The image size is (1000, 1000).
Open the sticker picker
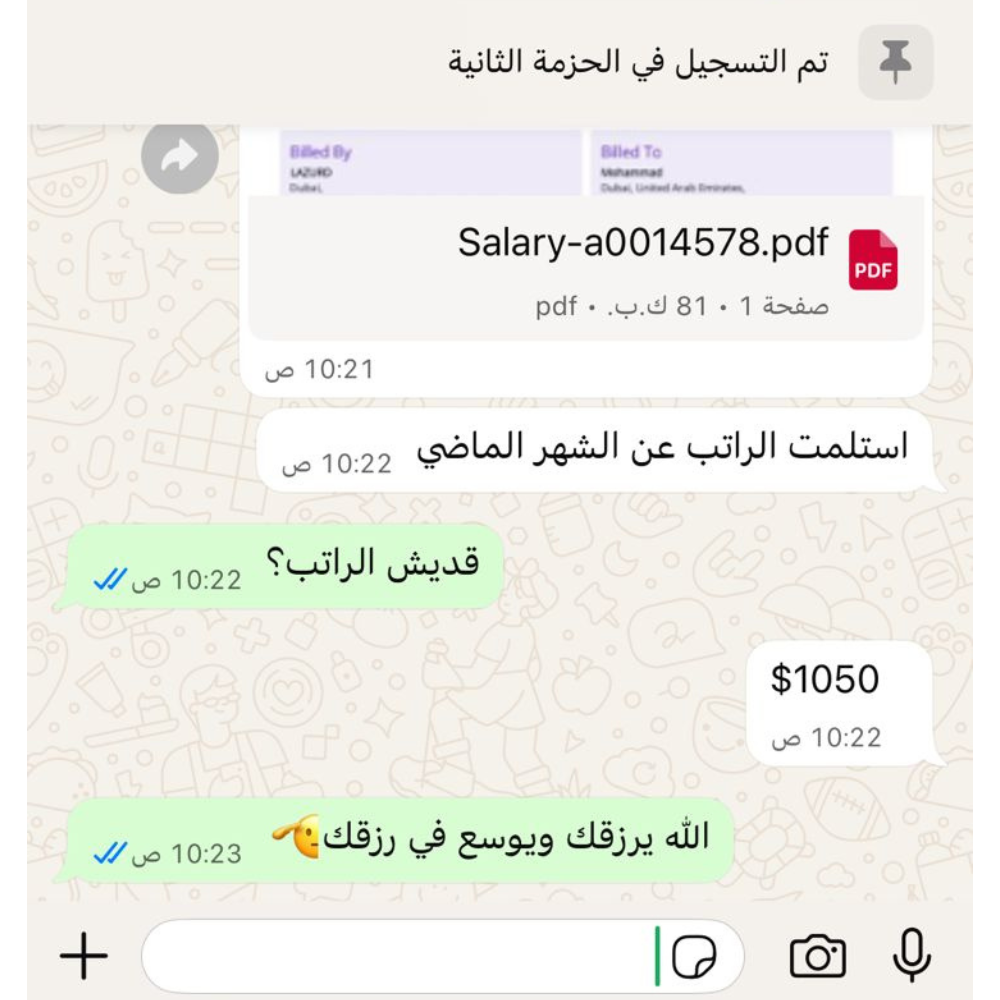coord(694,957)
